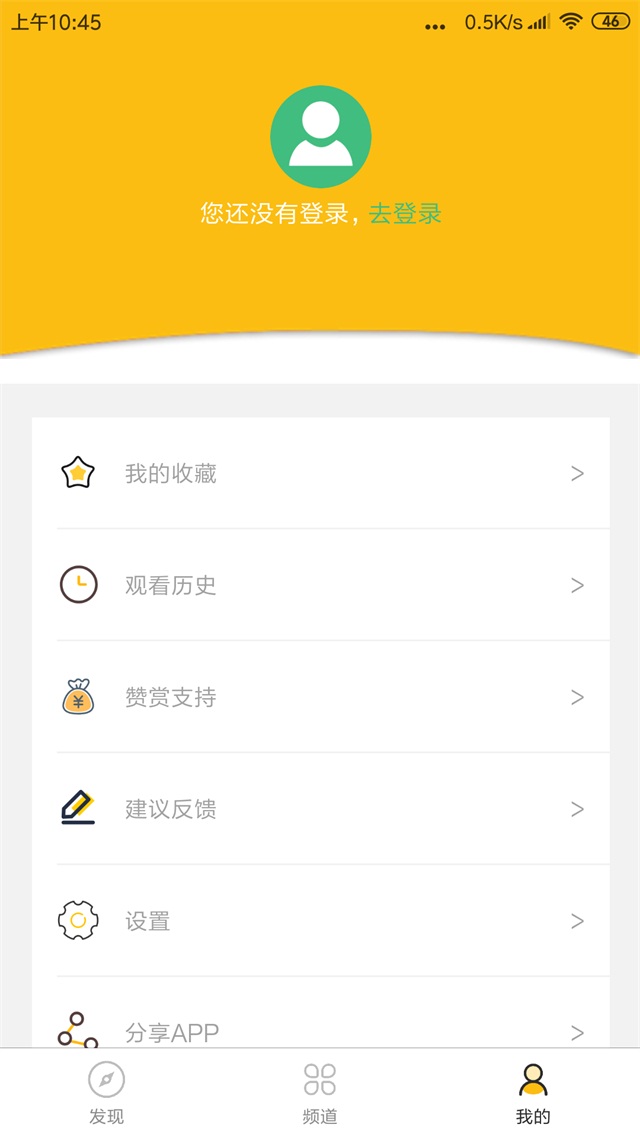Tap the green profile avatar
The image size is (640, 1137).
pos(320,136)
